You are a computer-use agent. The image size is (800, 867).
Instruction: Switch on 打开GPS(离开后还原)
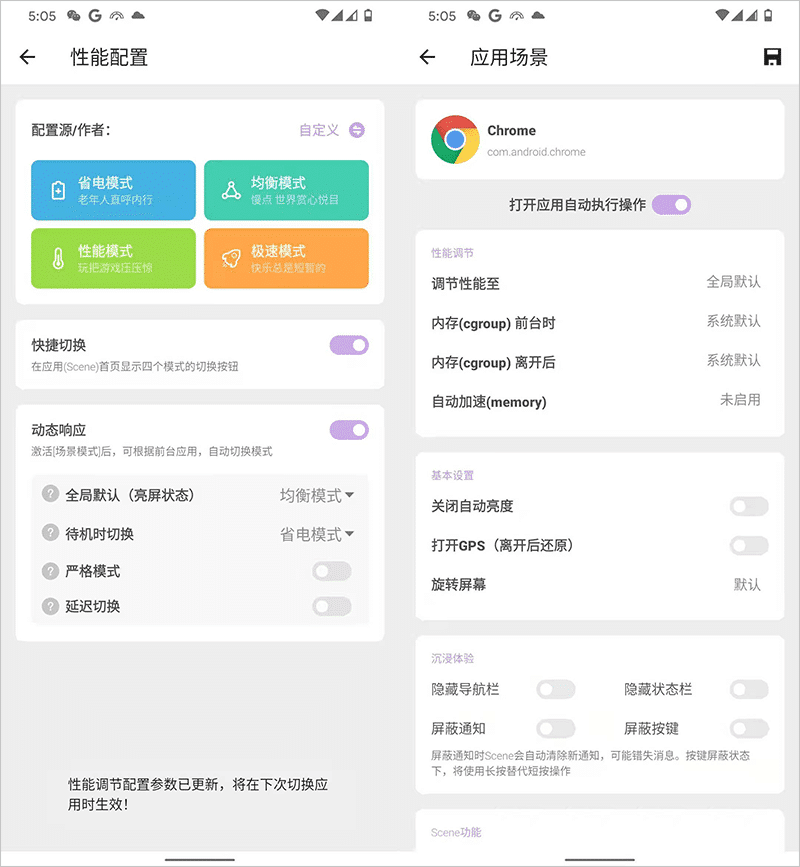coord(749,545)
